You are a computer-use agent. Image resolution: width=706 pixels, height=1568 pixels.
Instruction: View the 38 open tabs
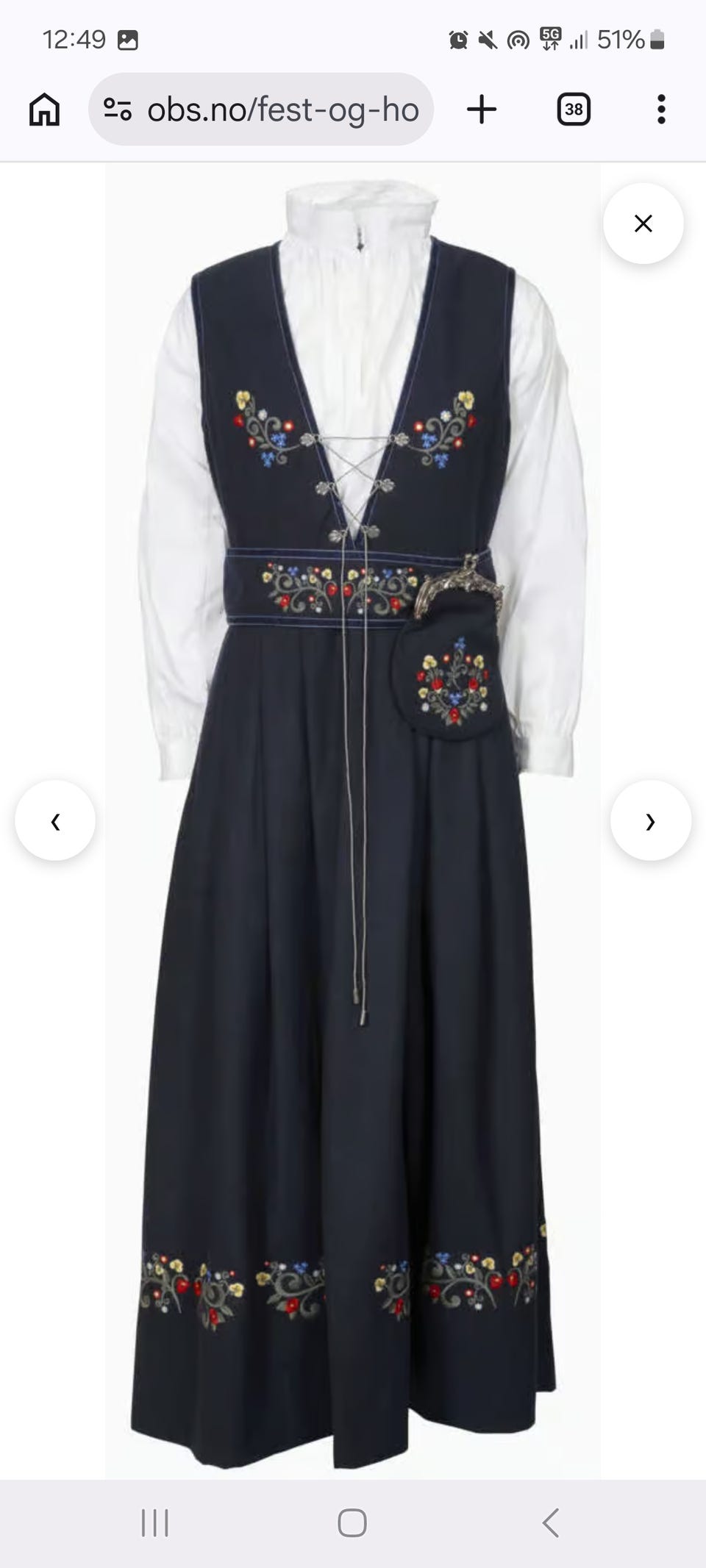(574, 110)
